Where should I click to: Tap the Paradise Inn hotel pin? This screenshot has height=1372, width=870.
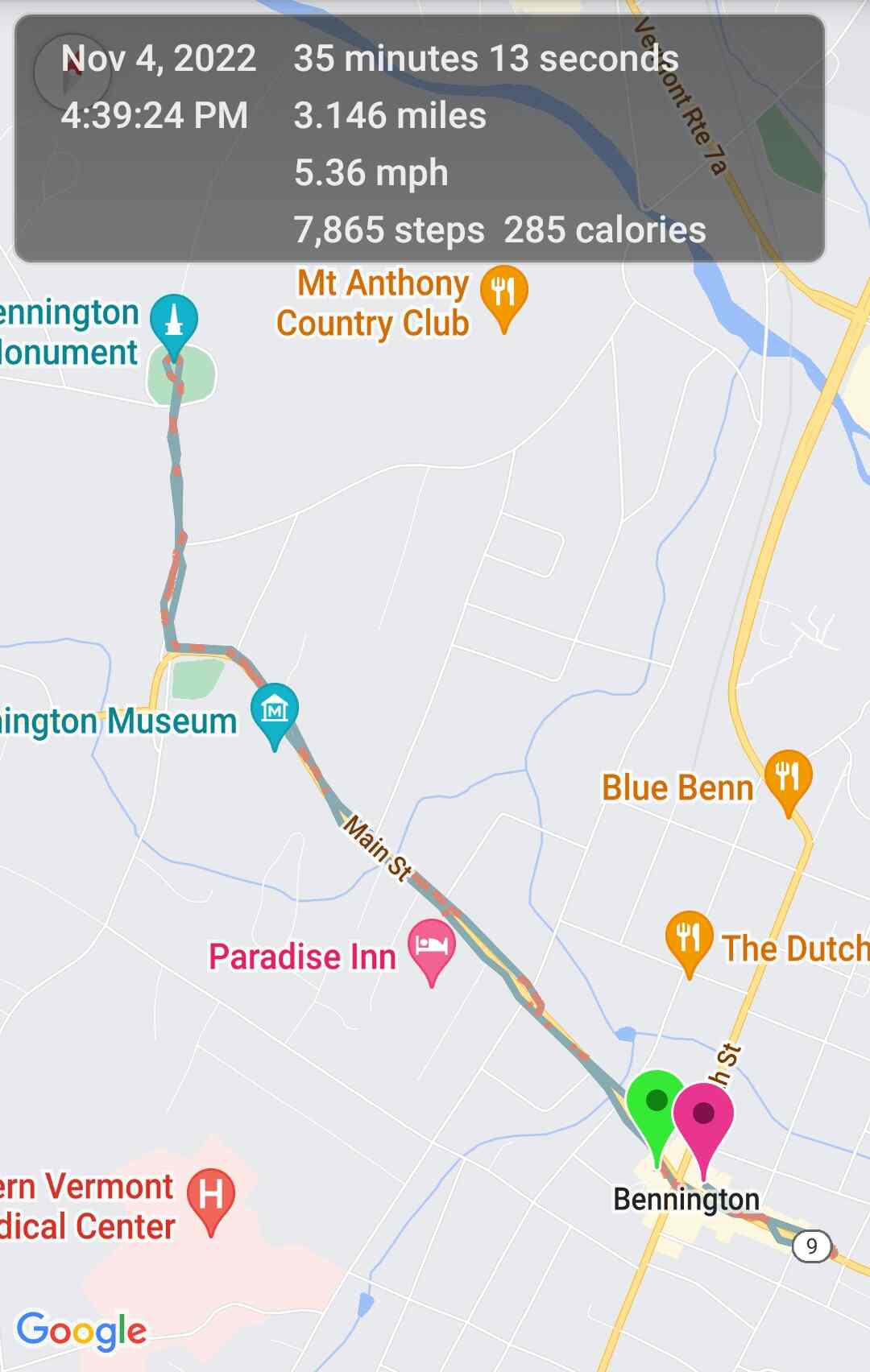tap(432, 946)
